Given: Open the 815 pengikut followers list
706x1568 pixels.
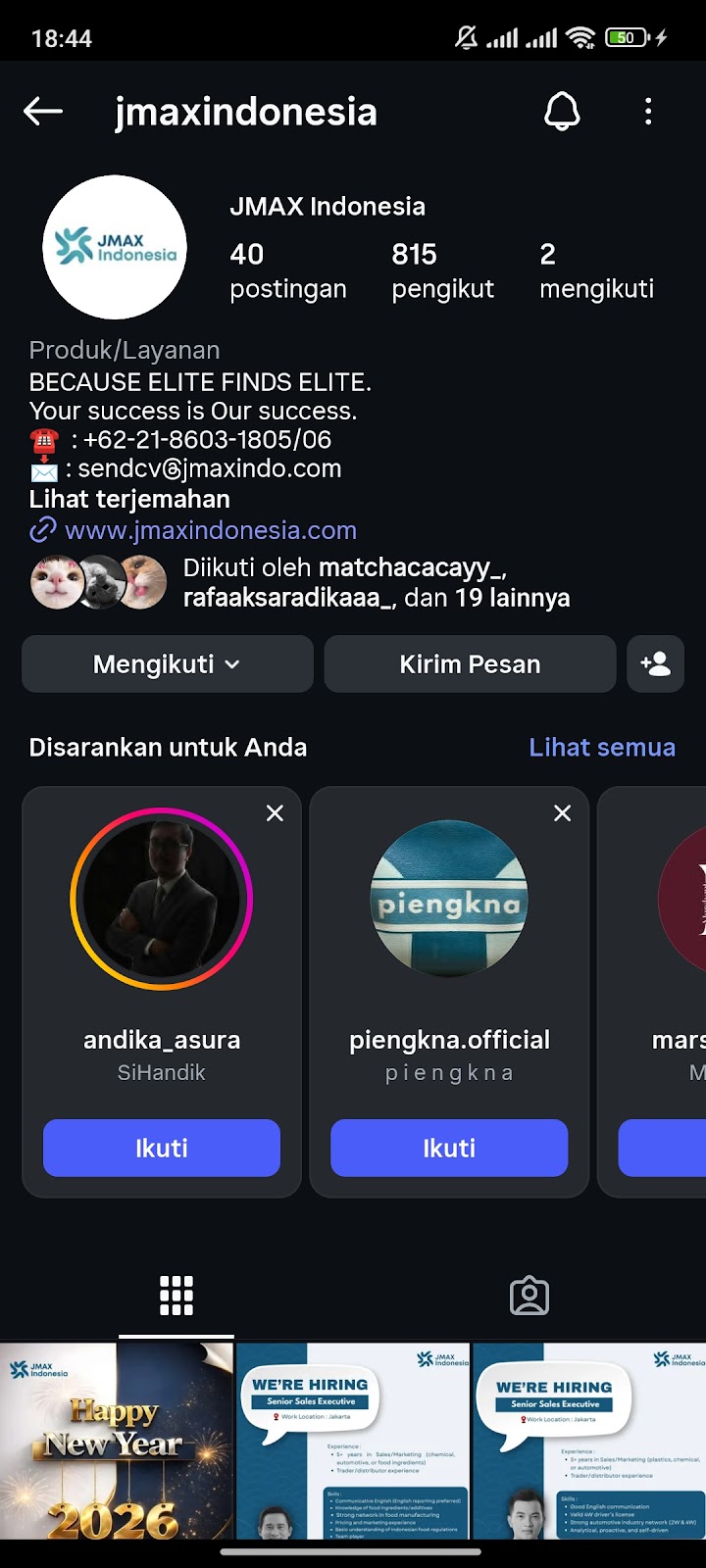Looking at the screenshot, I should click(442, 270).
